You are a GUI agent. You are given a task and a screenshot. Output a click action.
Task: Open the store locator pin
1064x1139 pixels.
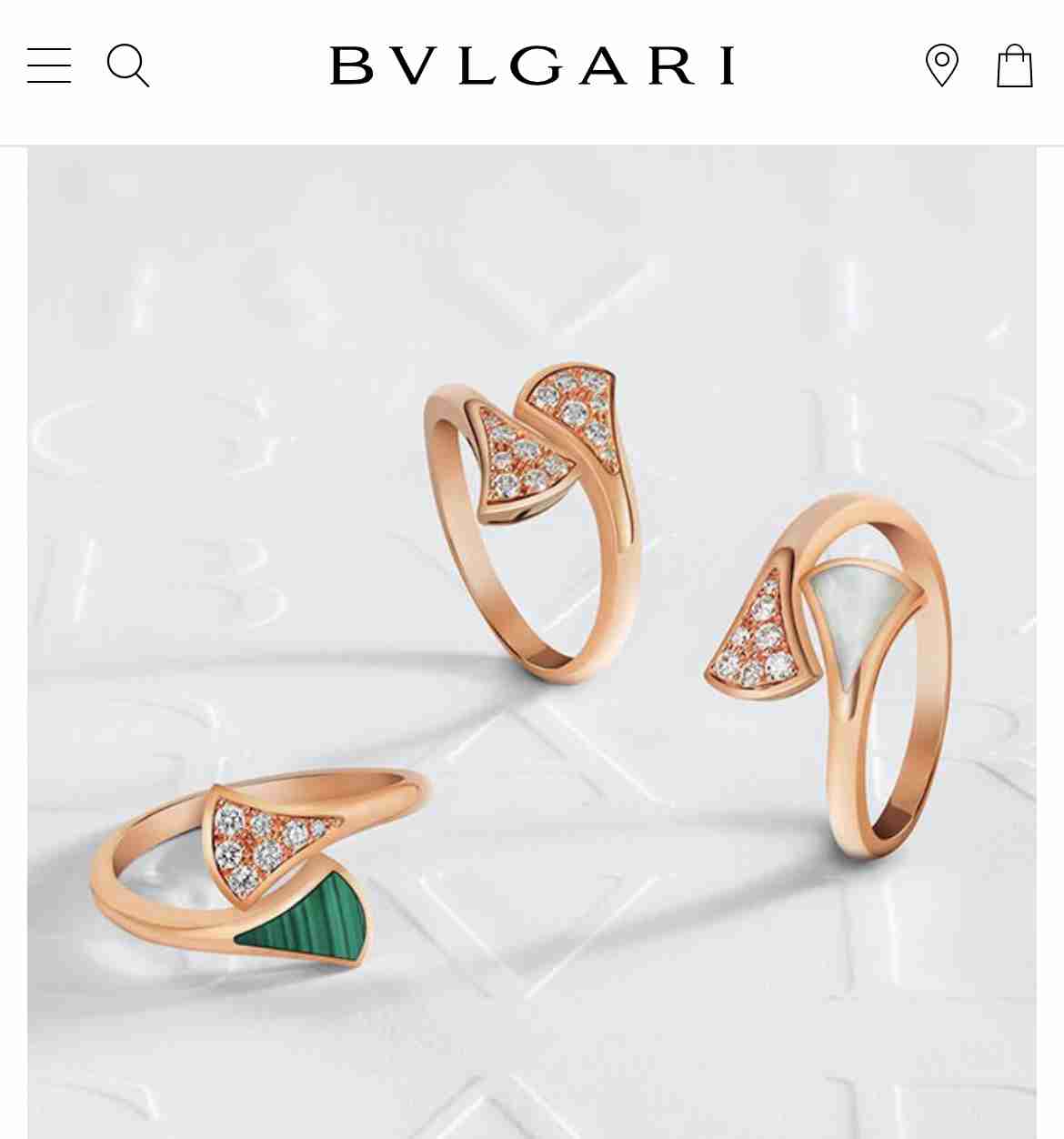(x=941, y=66)
